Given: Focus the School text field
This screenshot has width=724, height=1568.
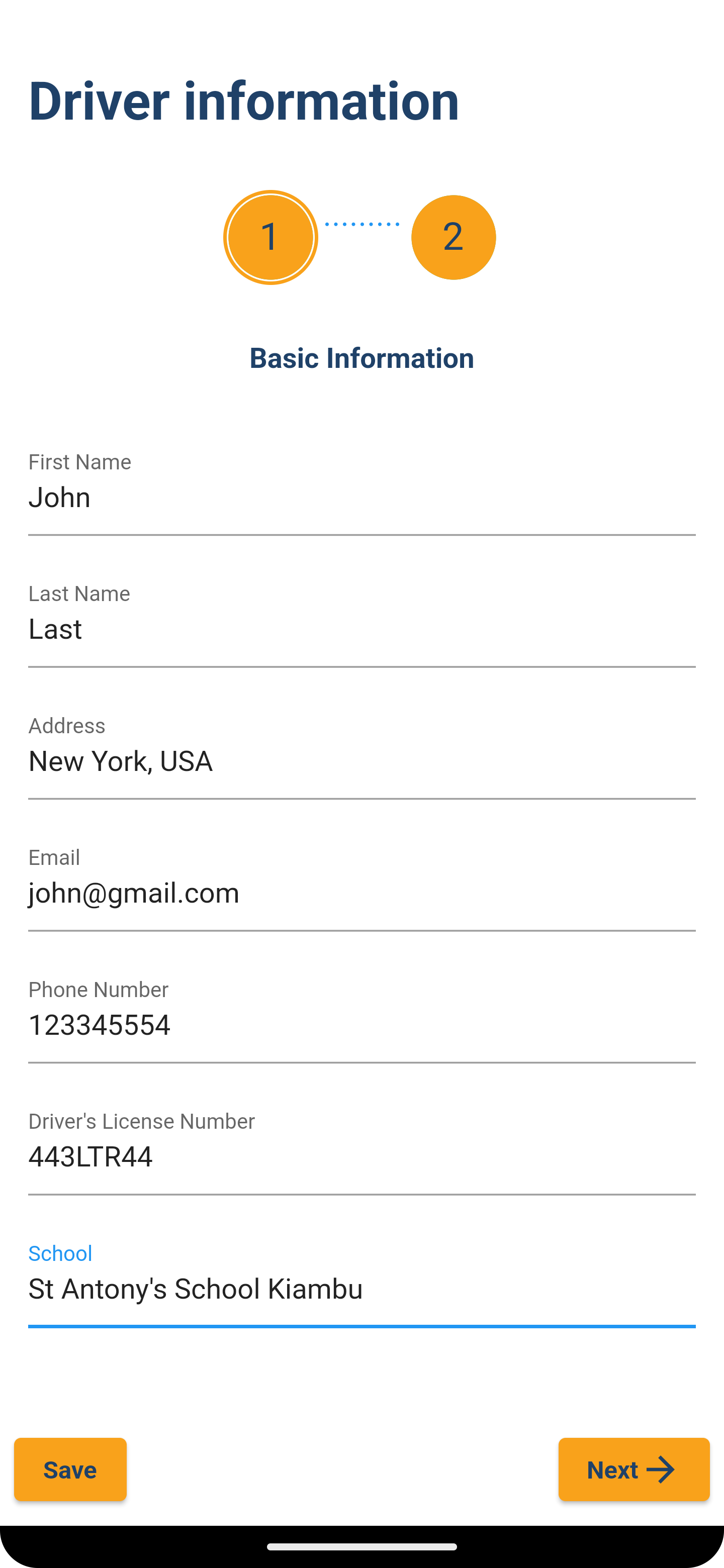Looking at the screenshot, I should [361, 1289].
